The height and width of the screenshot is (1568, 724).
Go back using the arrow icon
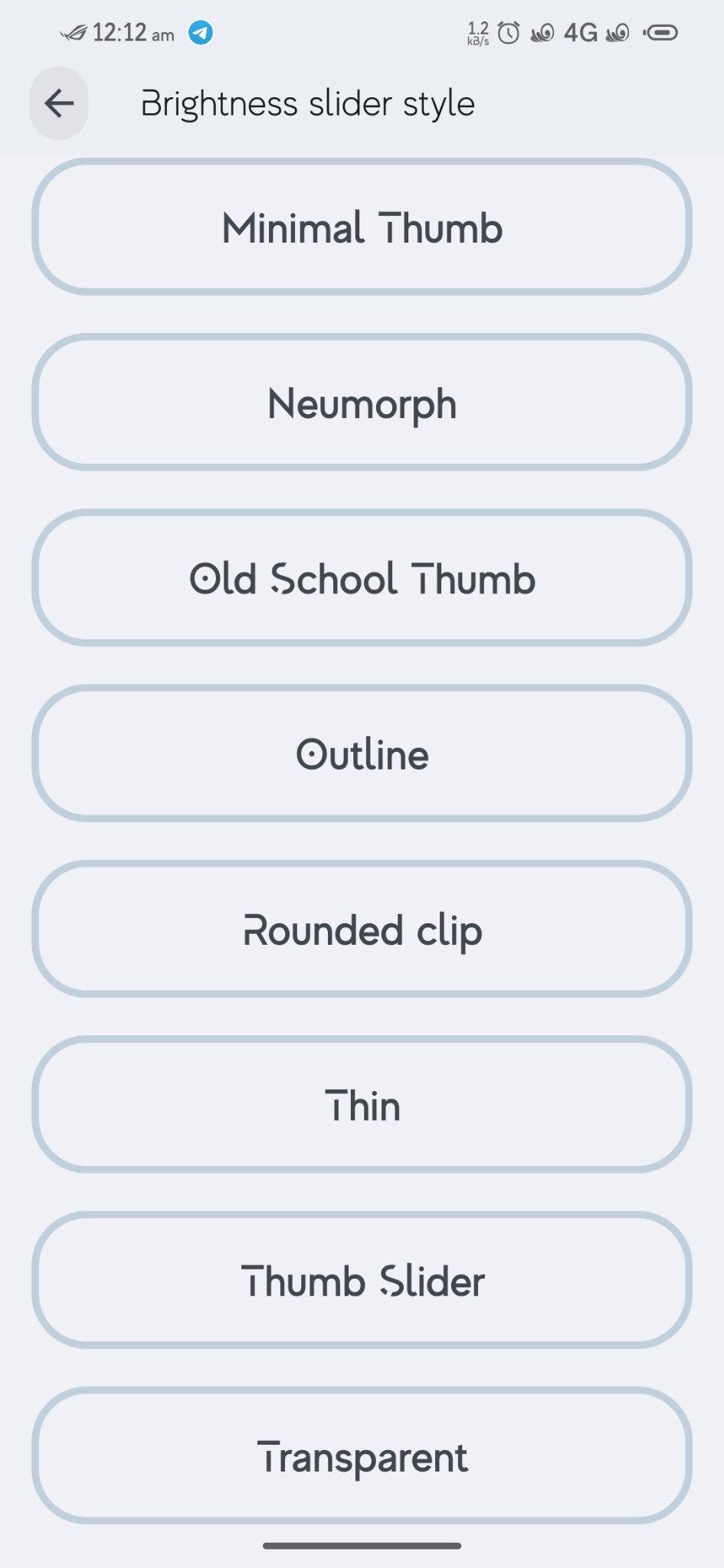59,103
